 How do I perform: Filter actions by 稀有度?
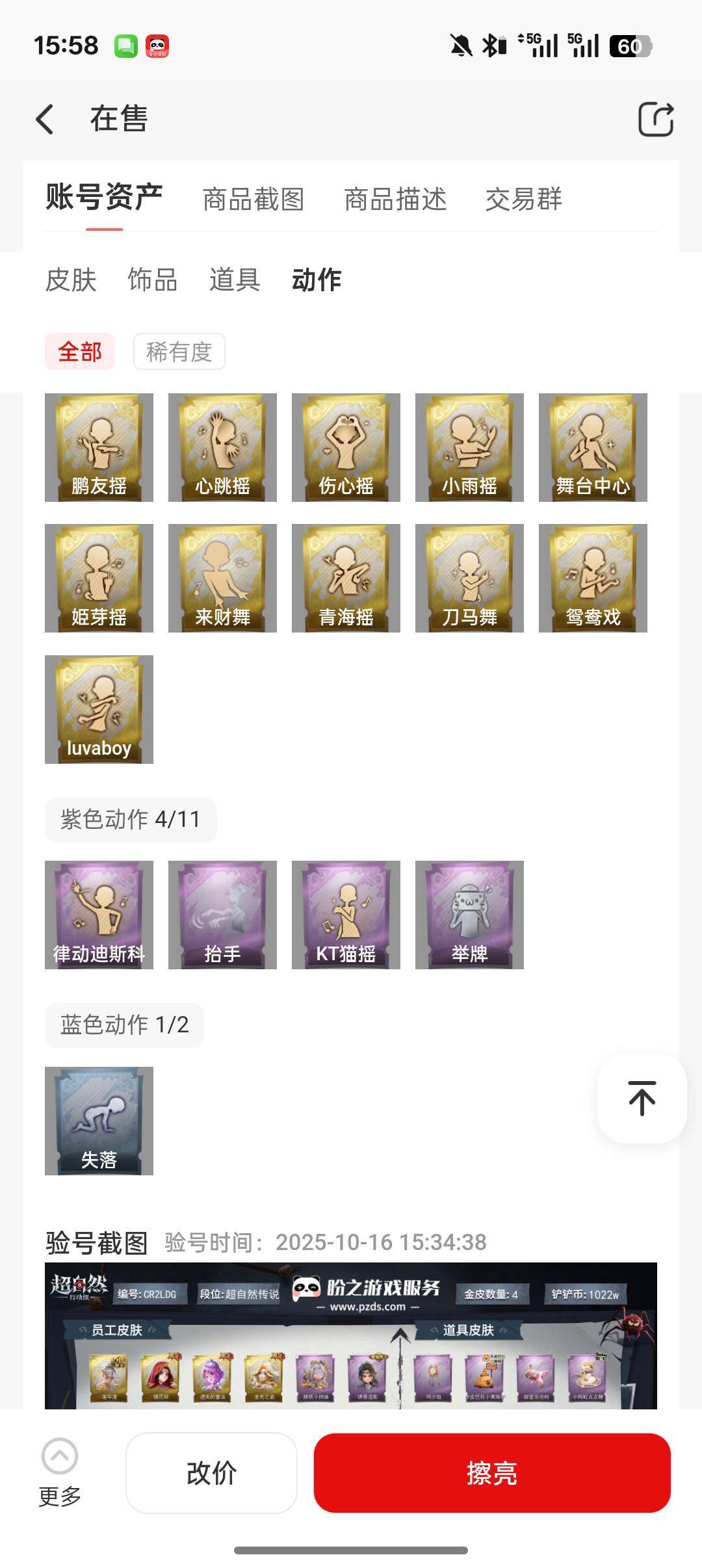click(179, 352)
